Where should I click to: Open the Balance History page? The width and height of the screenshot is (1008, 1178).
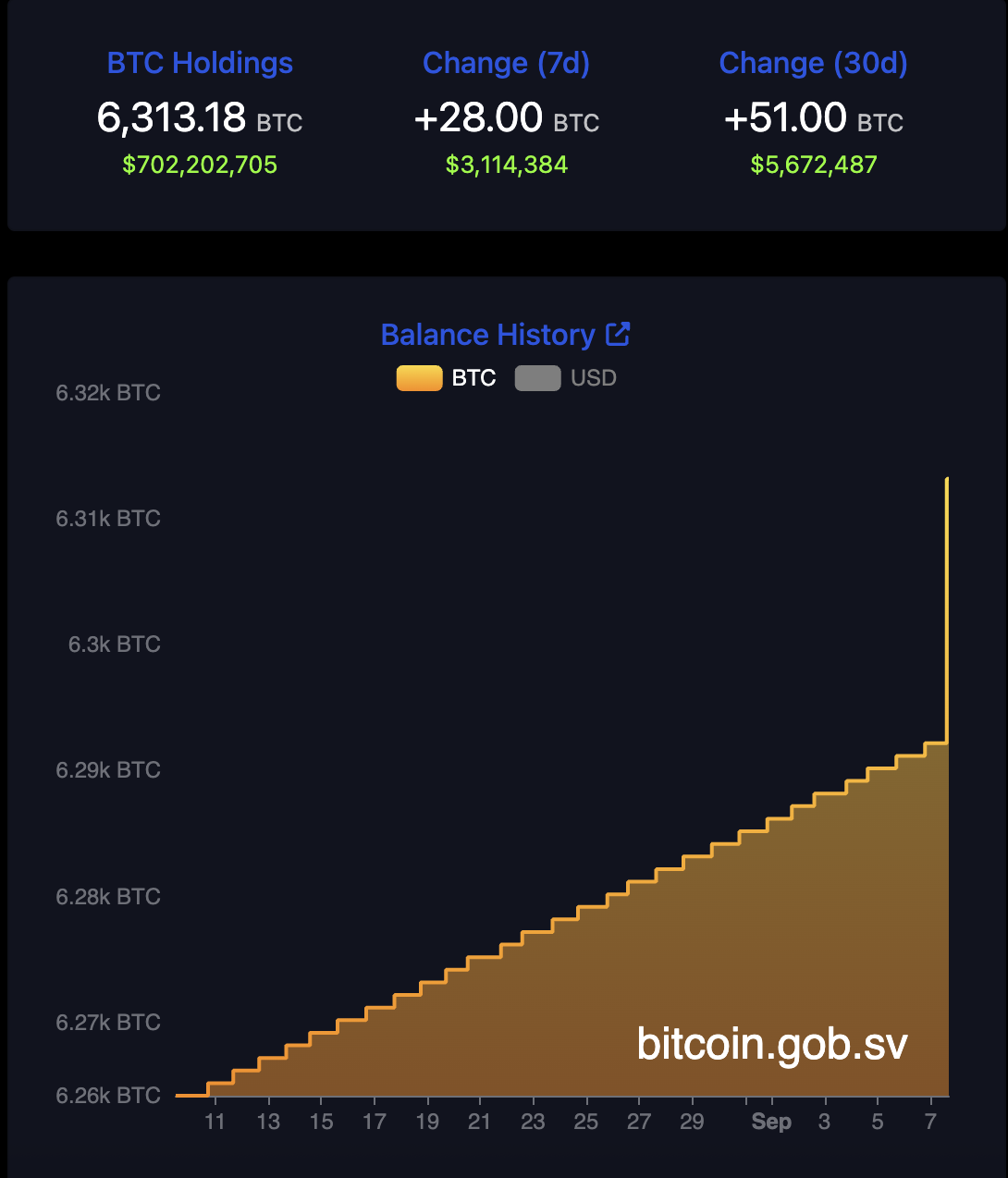coord(489,334)
